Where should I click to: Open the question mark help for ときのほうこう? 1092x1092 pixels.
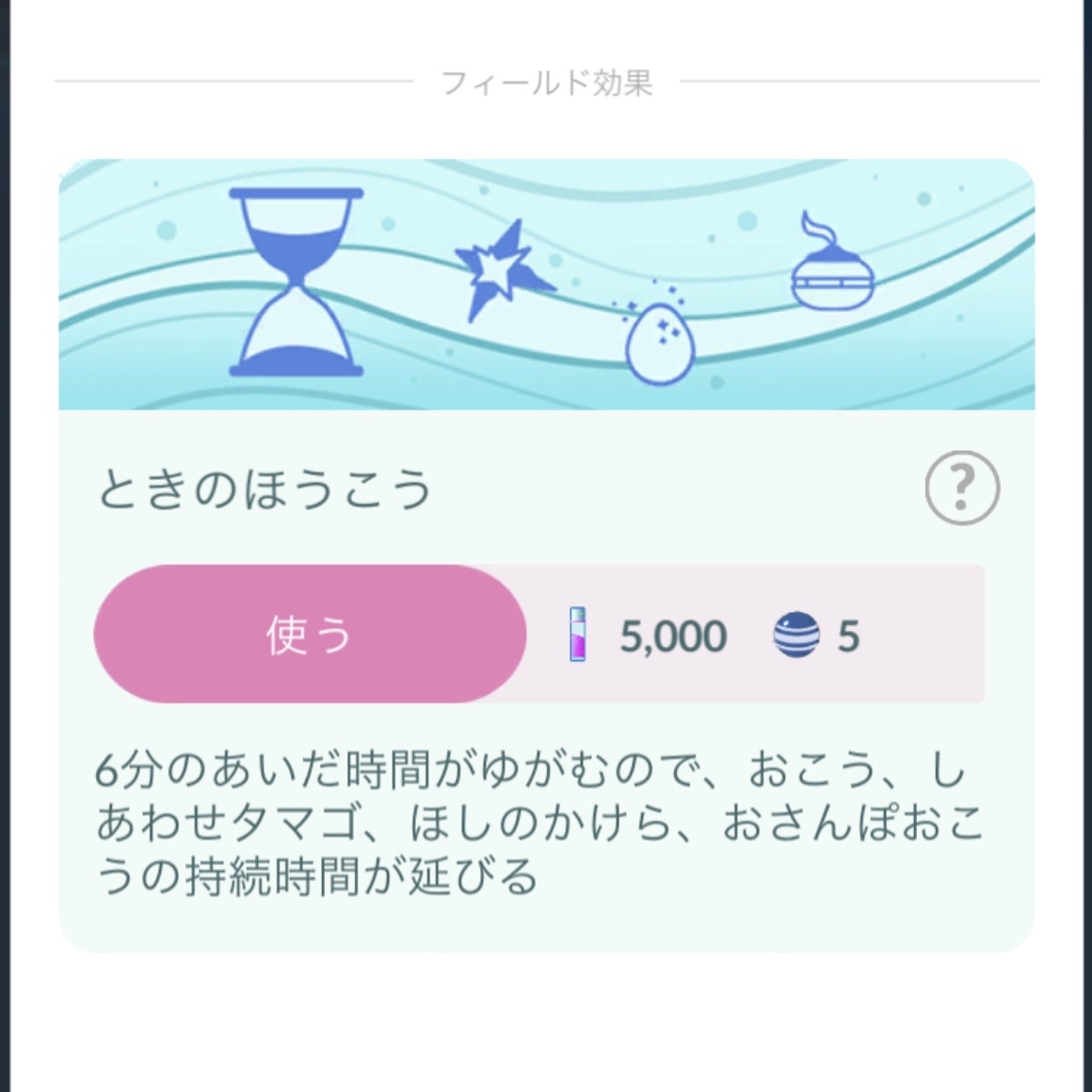[x=961, y=488]
